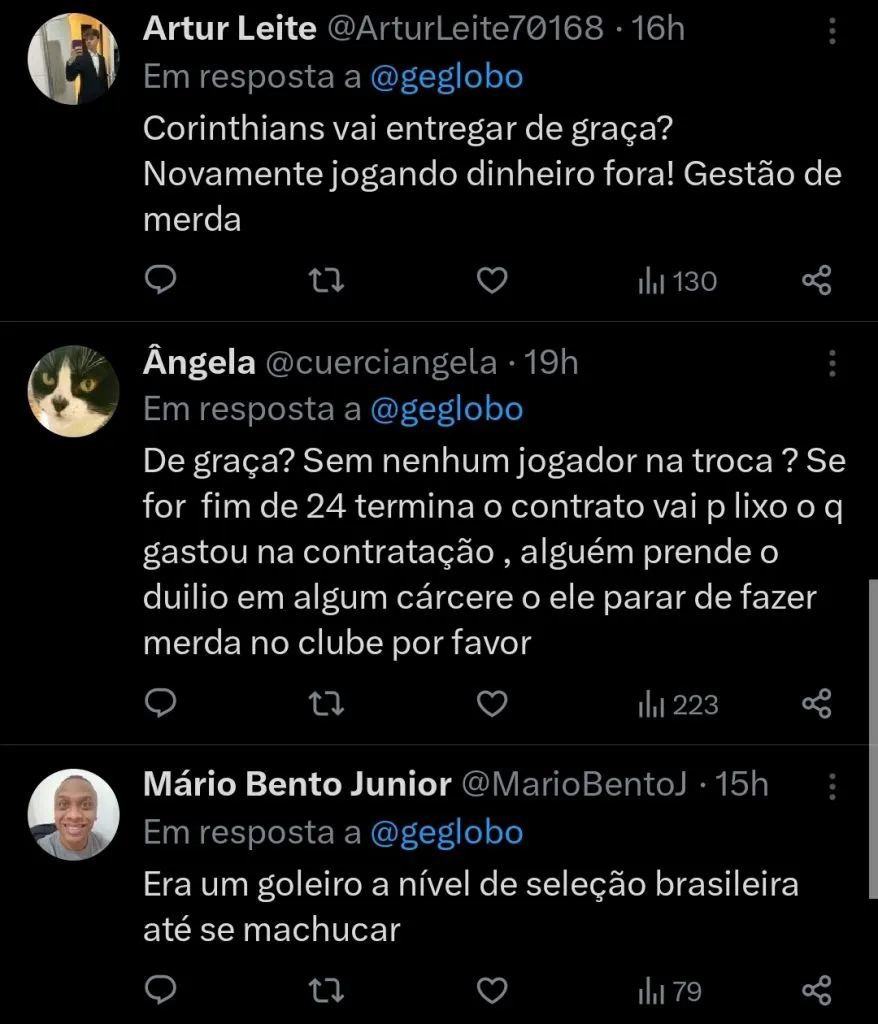878x1024 pixels.
Task: Open more options on Mário Bento Junior's tweet
Action: pos(833,784)
